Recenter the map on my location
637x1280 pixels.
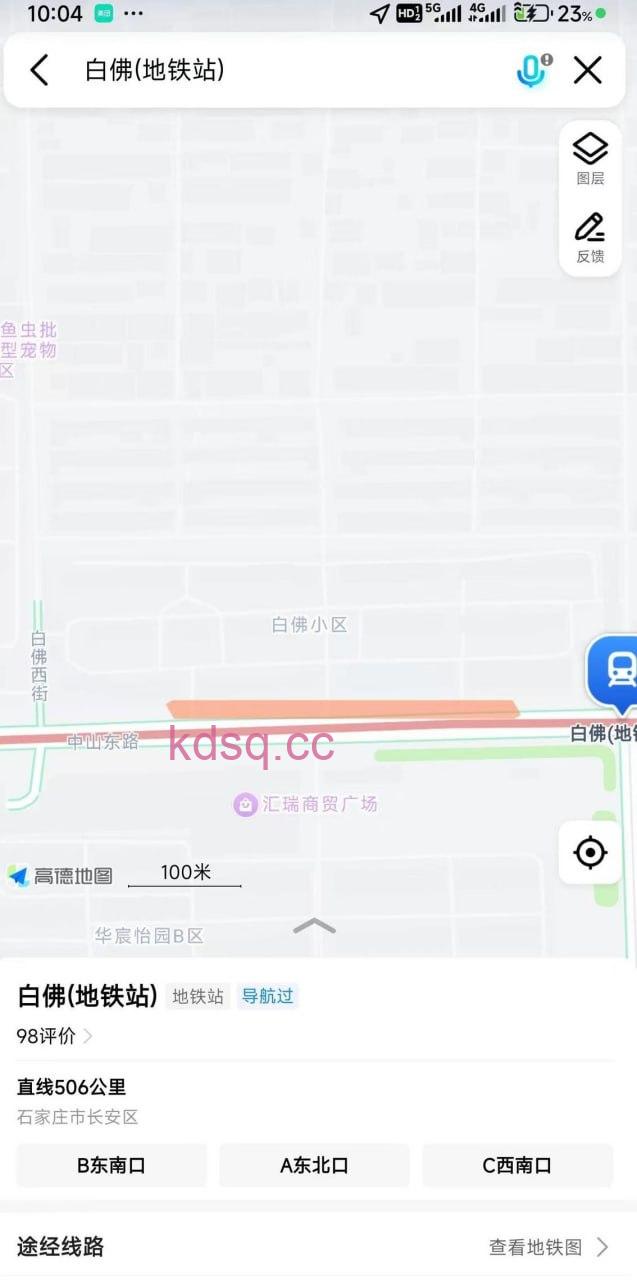pos(590,852)
